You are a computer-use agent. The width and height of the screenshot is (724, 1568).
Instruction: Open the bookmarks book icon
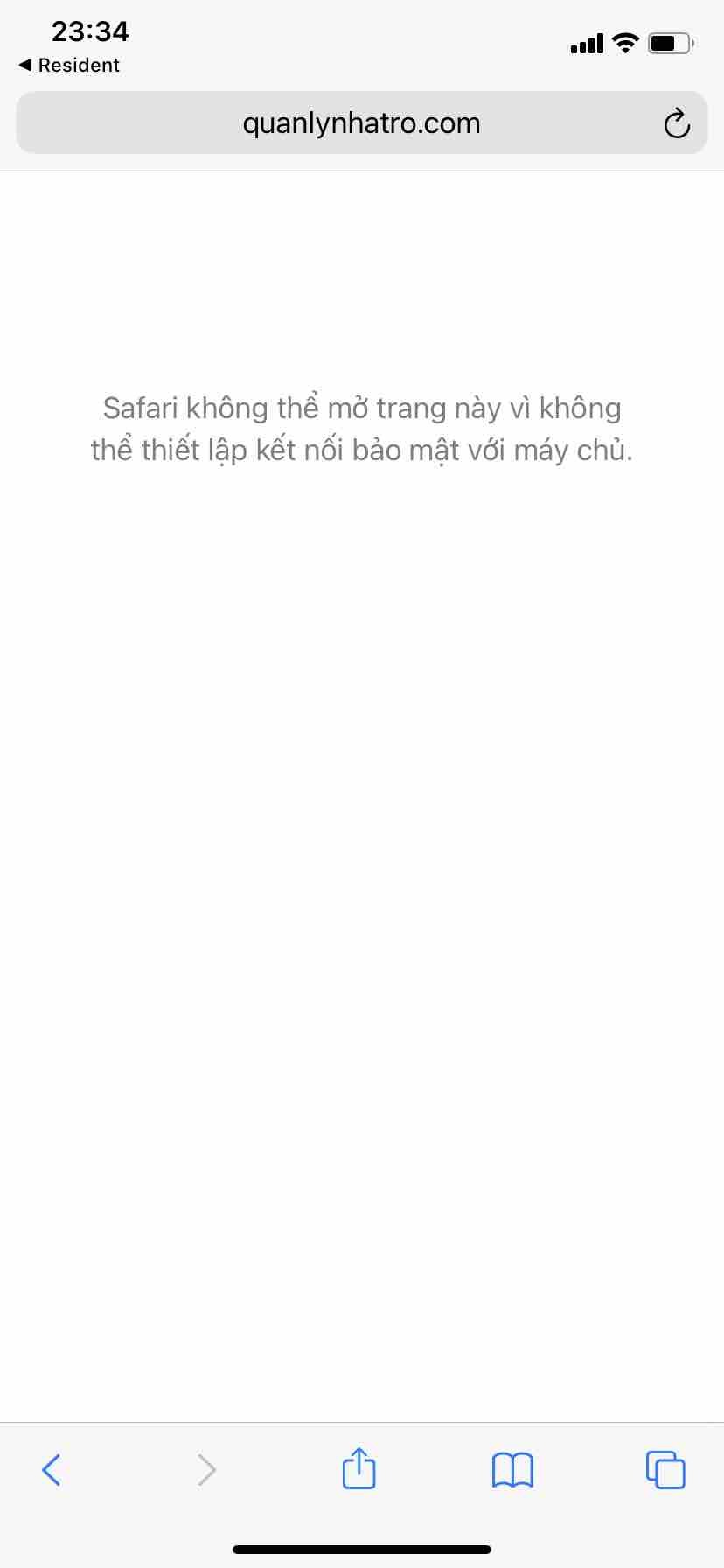[512, 1469]
